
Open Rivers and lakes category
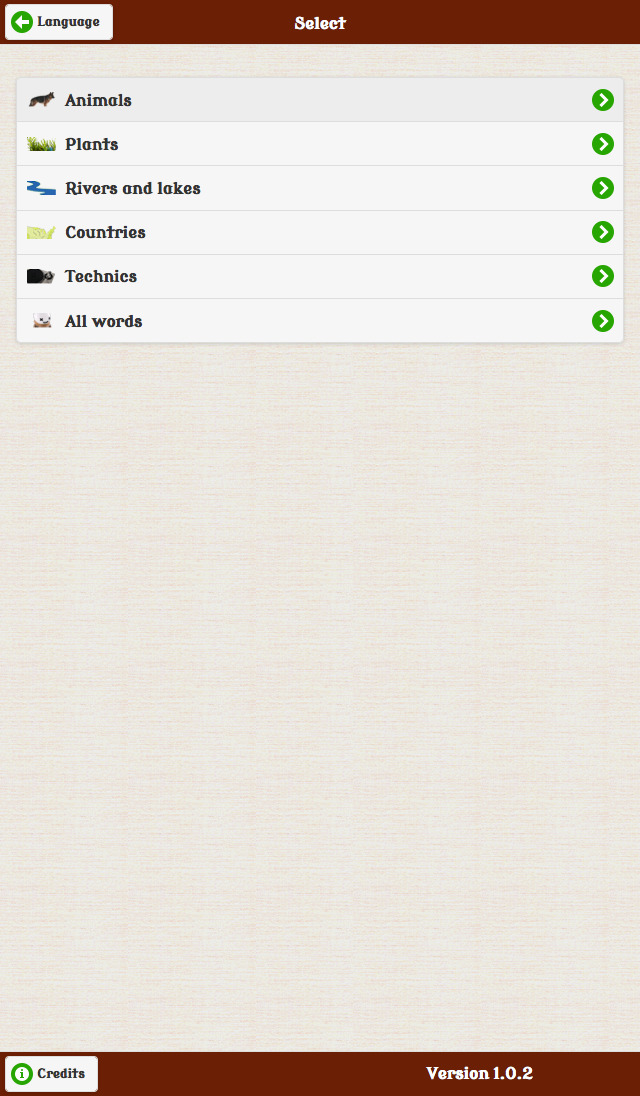(320, 188)
